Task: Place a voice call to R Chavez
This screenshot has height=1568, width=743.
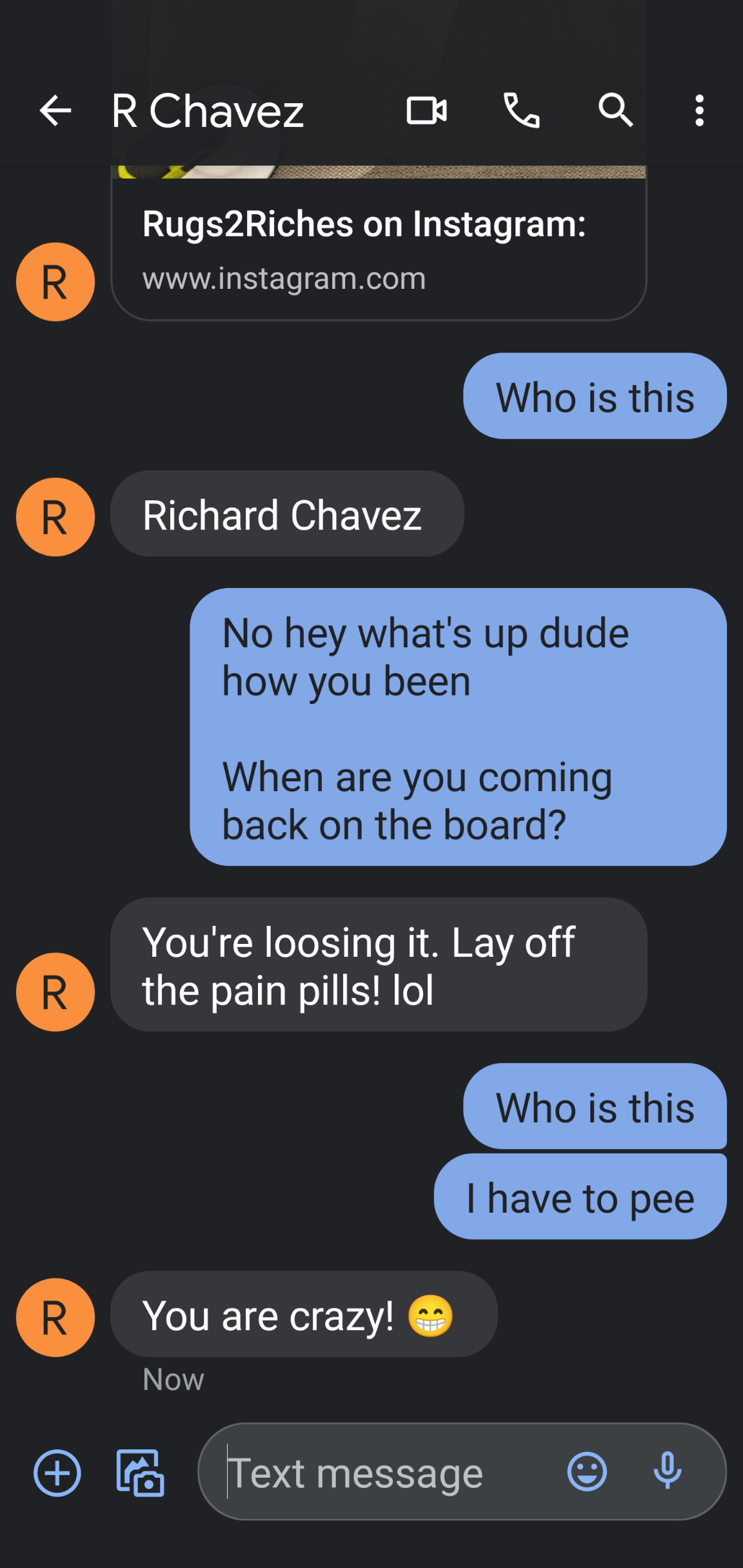Action: pos(521,111)
